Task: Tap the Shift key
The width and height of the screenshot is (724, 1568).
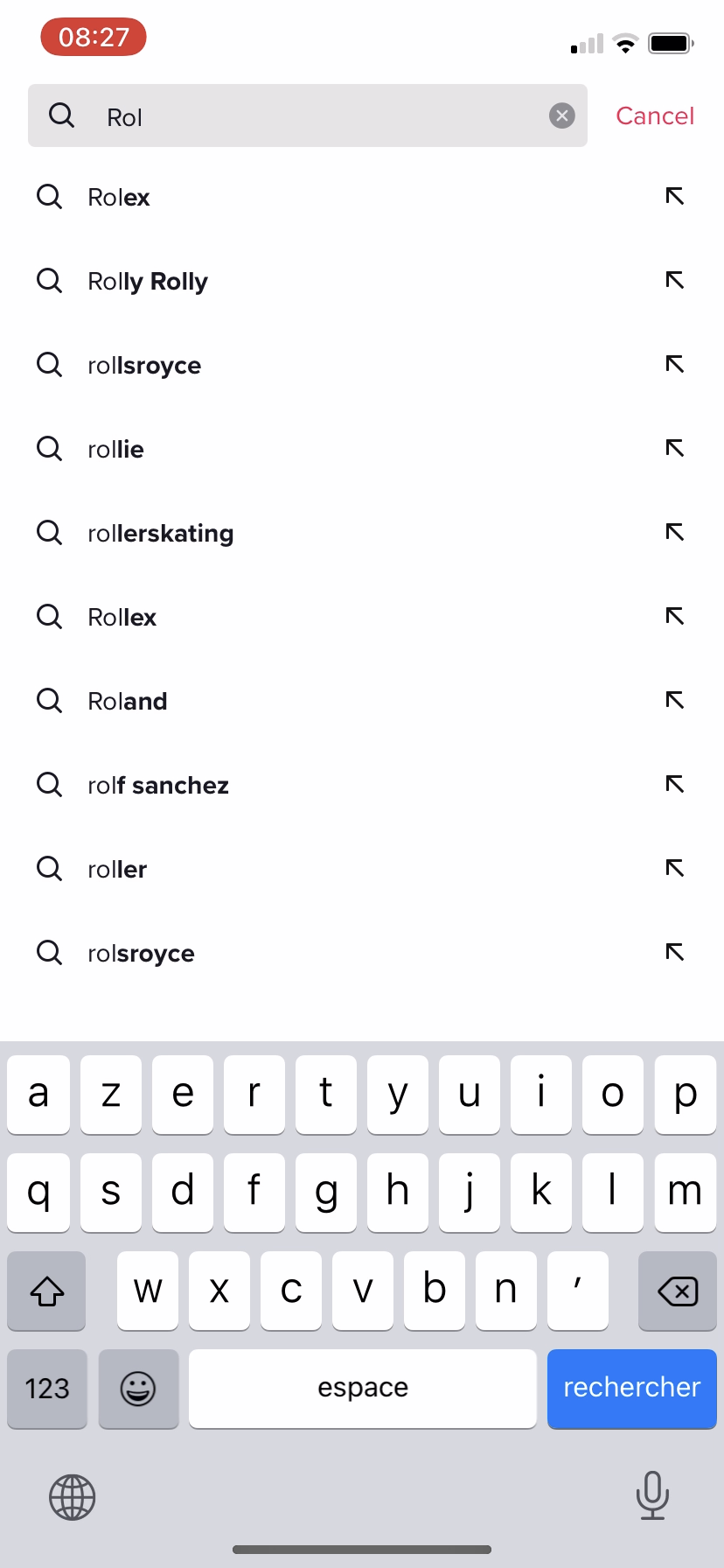Action: [x=45, y=1291]
